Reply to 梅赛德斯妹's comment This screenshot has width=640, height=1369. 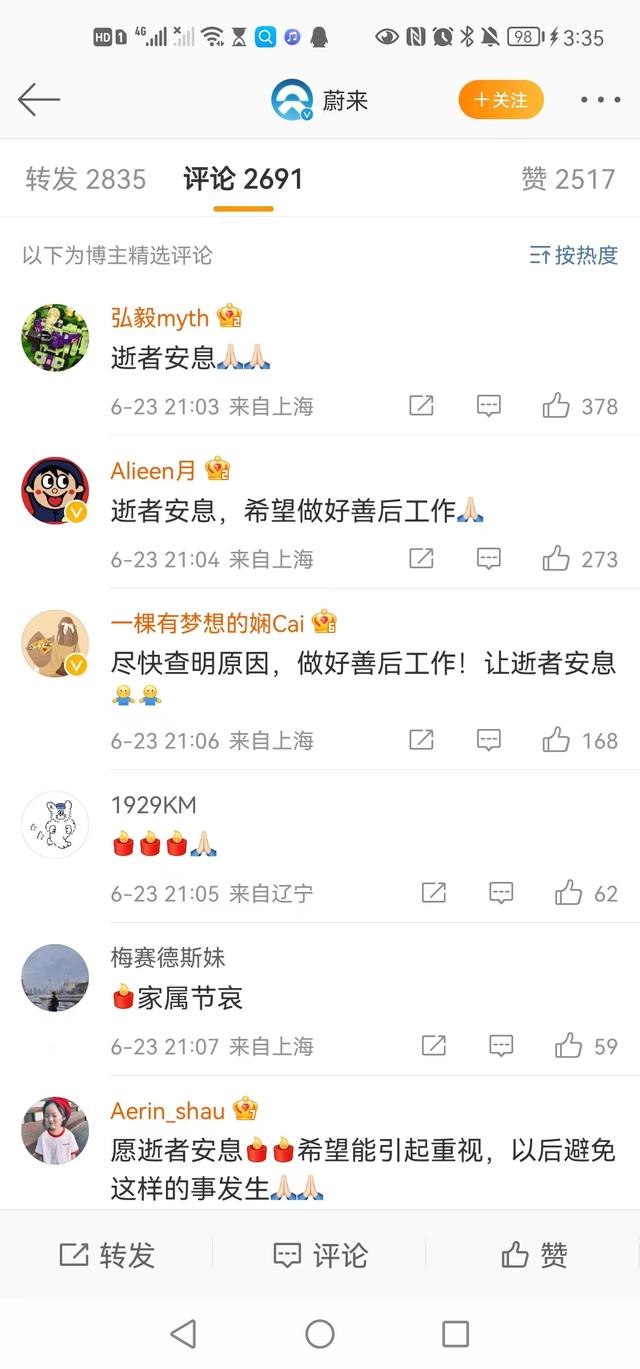tap(501, 1046)
